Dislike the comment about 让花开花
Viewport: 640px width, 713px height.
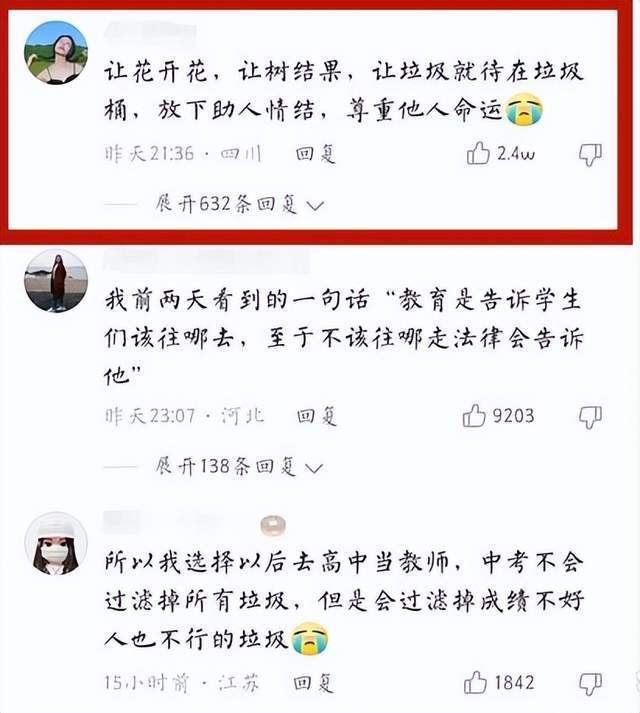click(590, 154)
